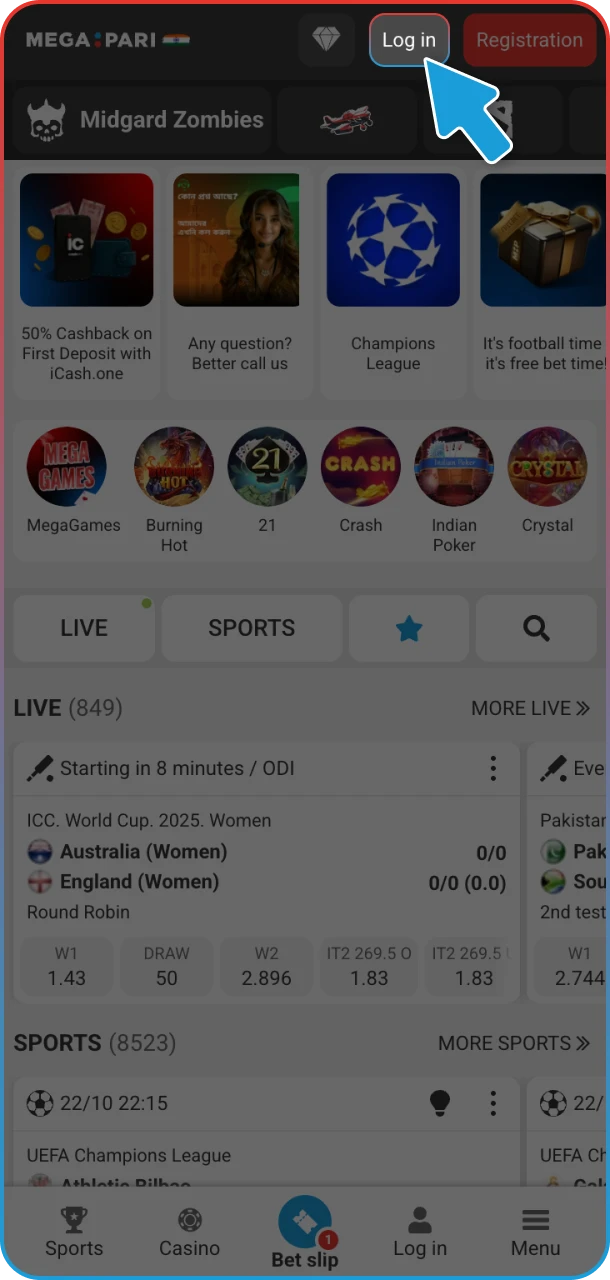Open options menu for the ODI match

click(493, 768)
